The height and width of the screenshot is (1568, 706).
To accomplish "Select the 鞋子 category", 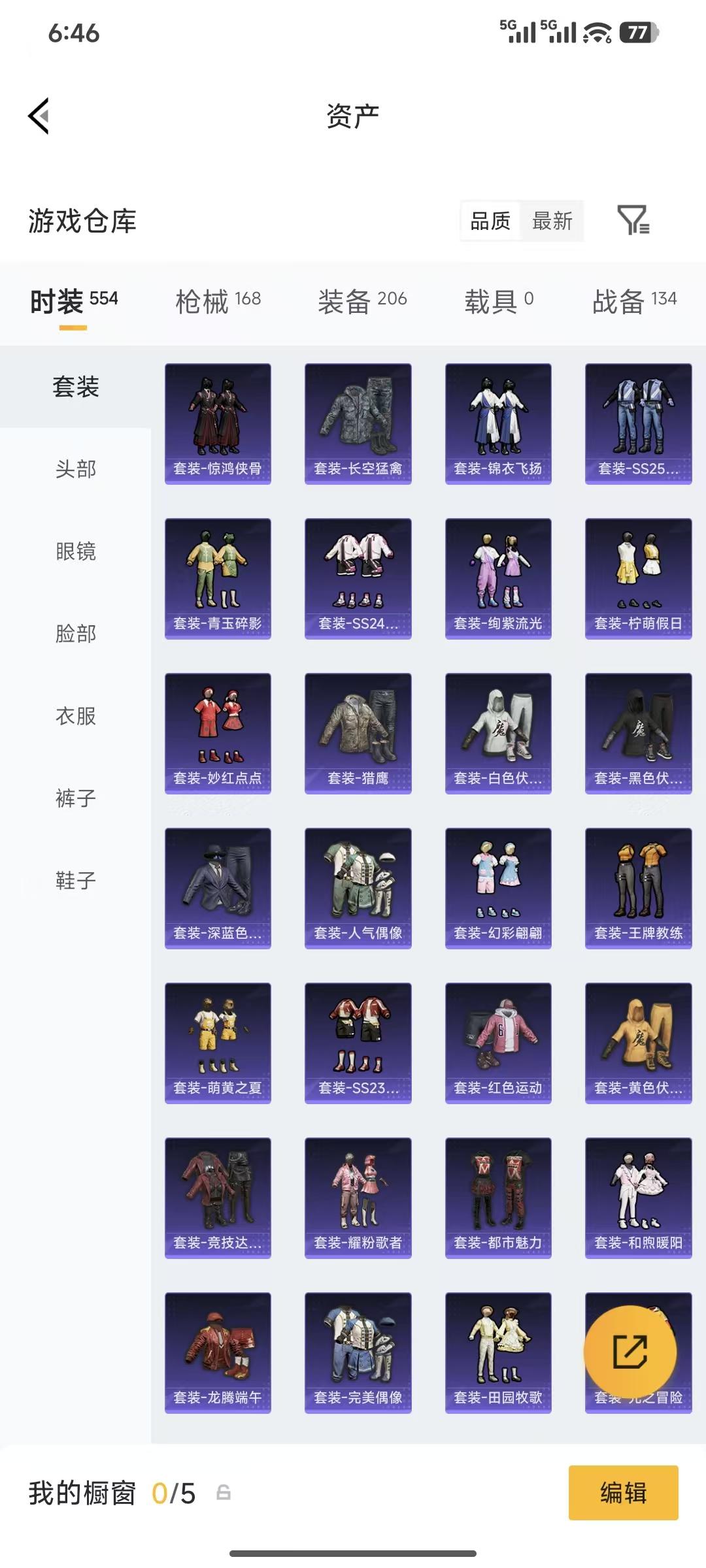I will pyautogui.click(x=76, y=880).
